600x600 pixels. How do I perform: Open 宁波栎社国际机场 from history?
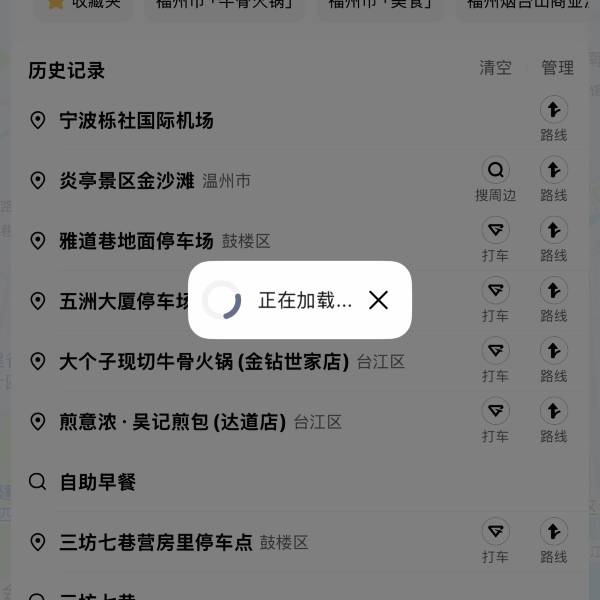(x=136, y=121)
